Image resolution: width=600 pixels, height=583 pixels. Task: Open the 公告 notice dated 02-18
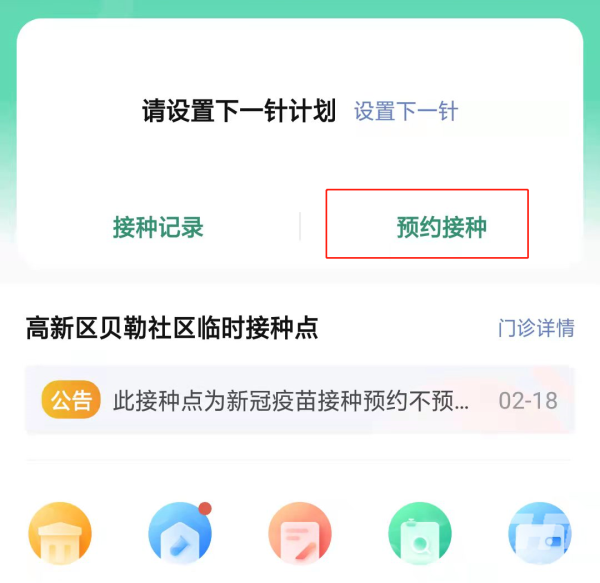(300, 401)
